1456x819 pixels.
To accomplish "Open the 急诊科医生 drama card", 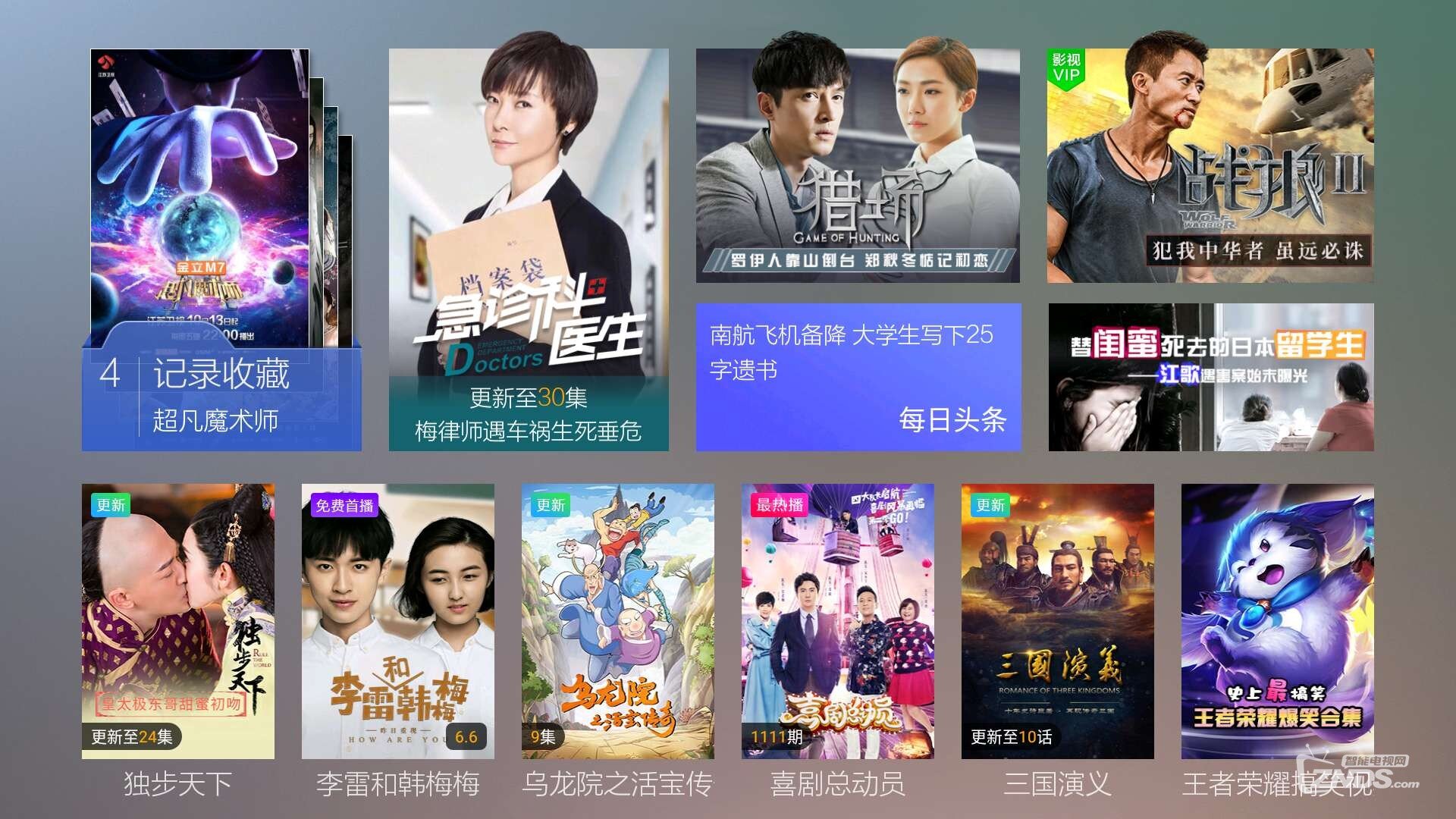I will click(529, 250).
